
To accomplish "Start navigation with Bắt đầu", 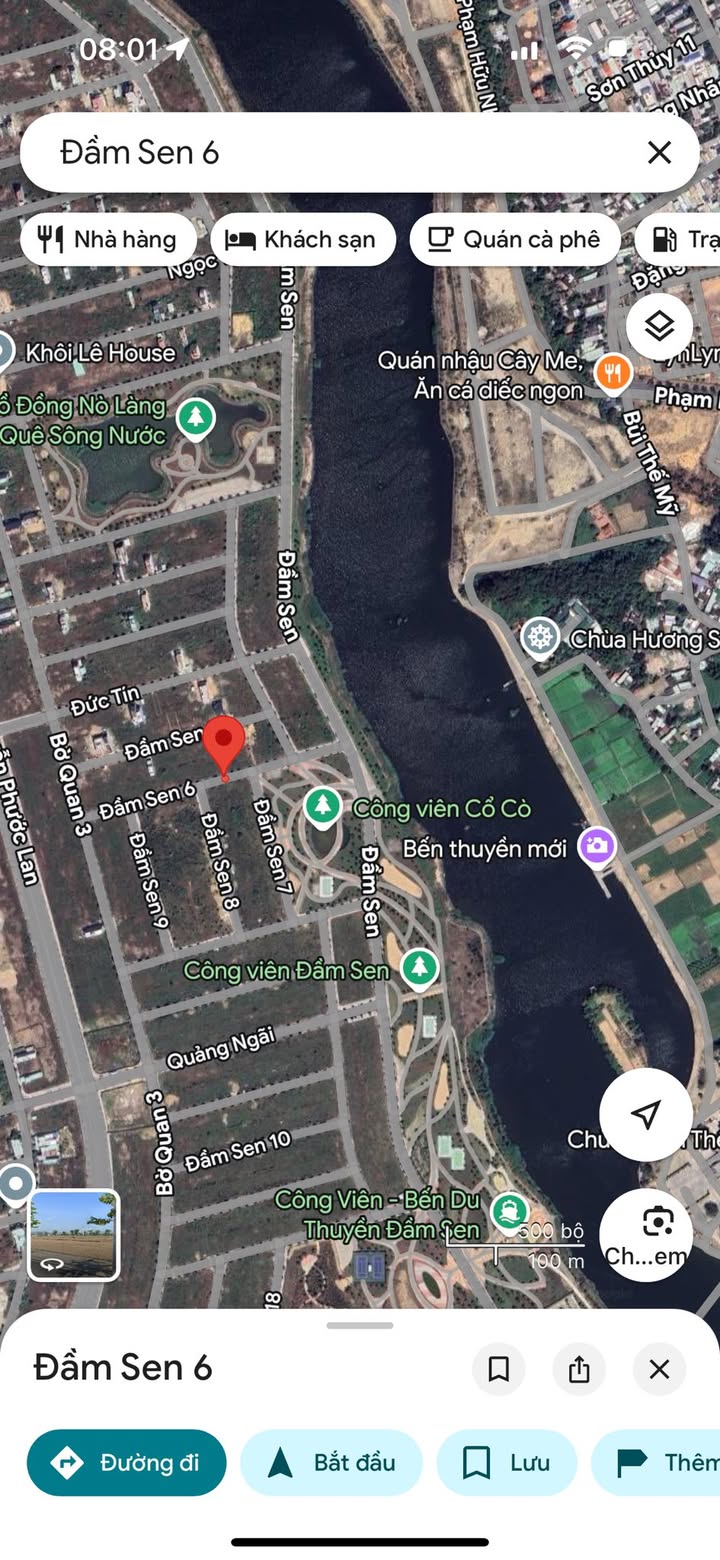I will click(331, 1462).
